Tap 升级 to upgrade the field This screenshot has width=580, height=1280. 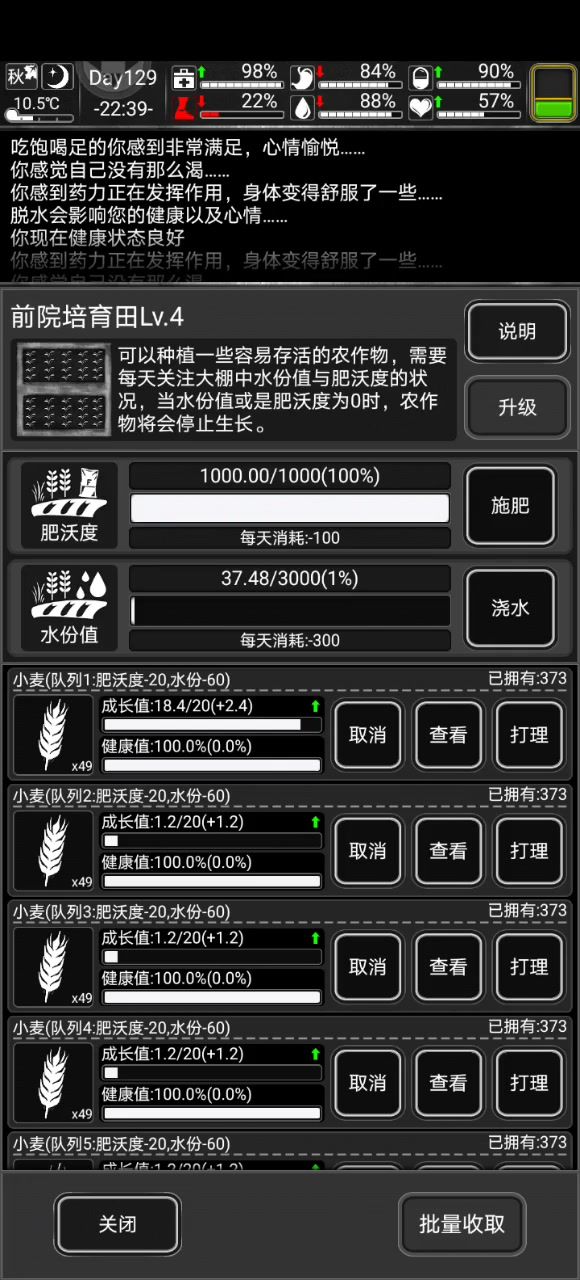[517, 407]
